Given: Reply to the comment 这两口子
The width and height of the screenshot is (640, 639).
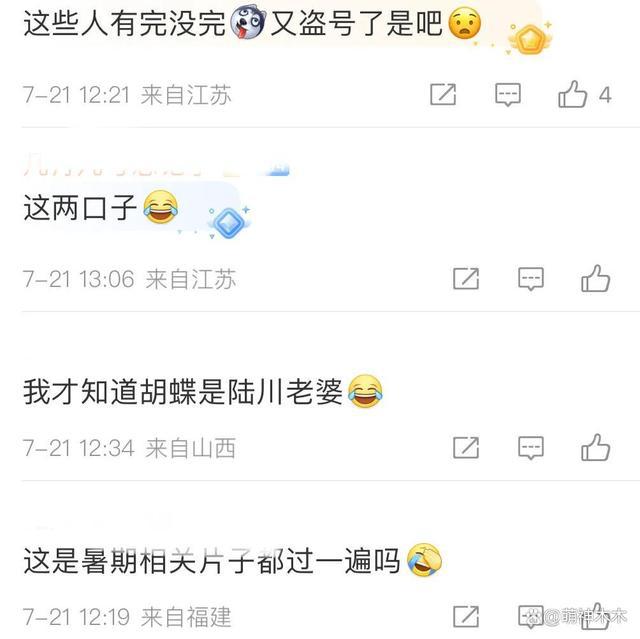Looking at the screenshot, I should point(531,278).
